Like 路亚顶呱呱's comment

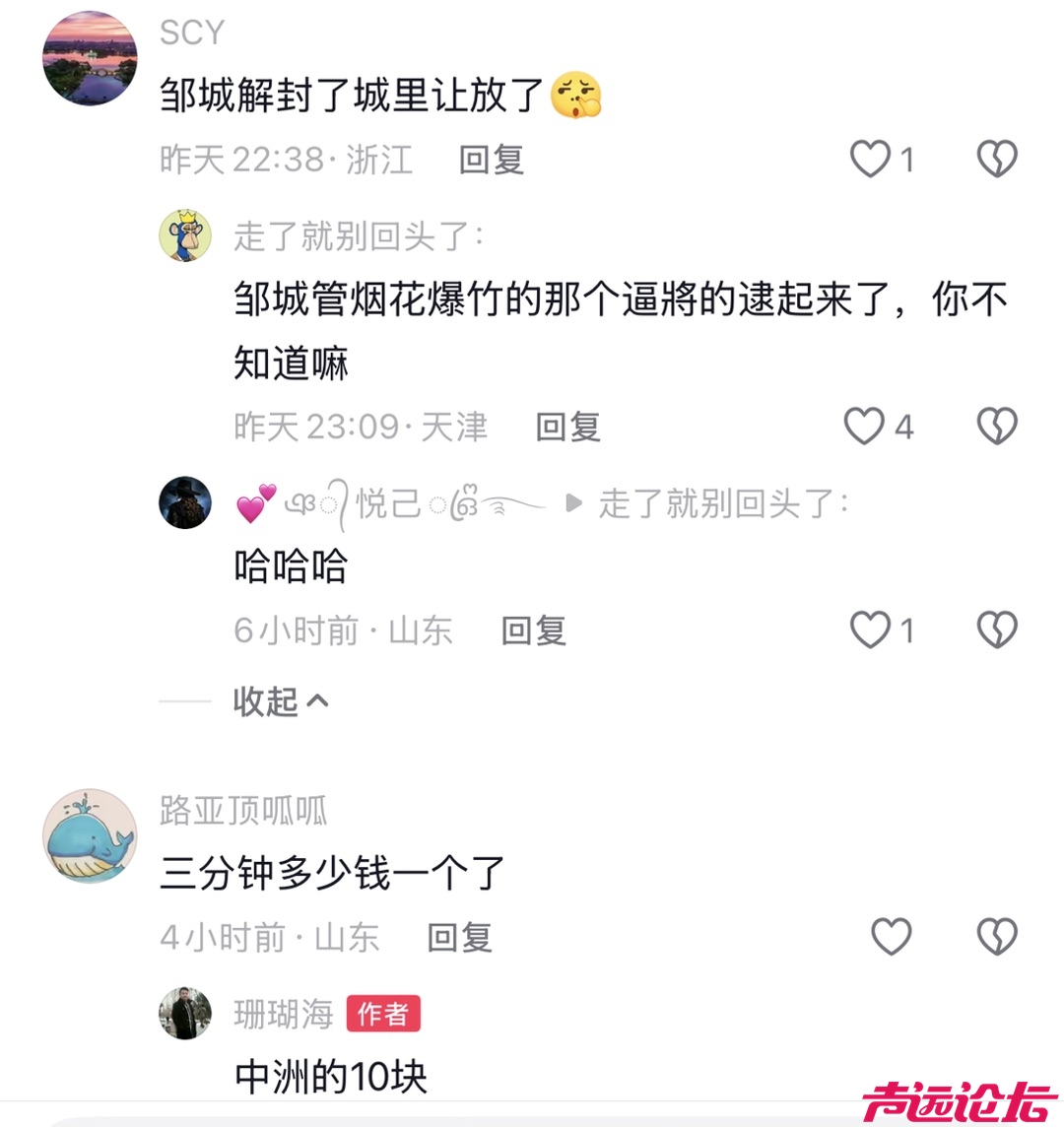click(x=892, y=937)
